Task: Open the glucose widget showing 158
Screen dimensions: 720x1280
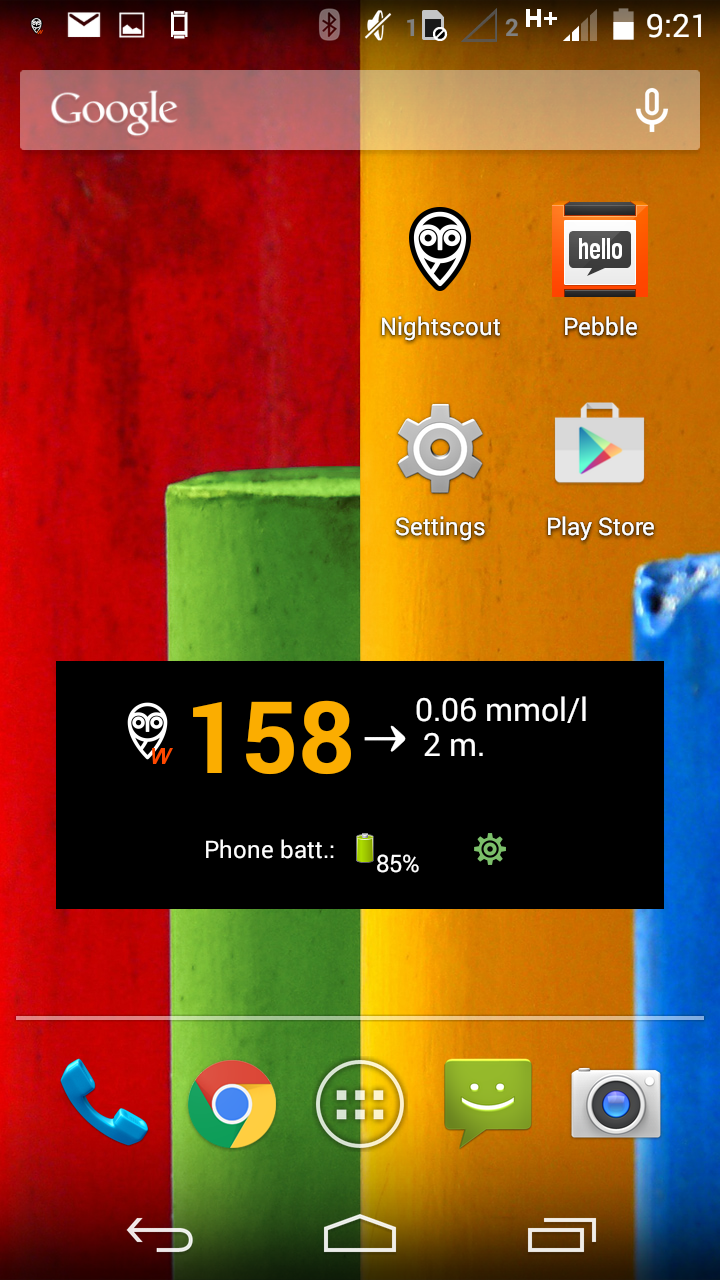Action: click(270, 738)
